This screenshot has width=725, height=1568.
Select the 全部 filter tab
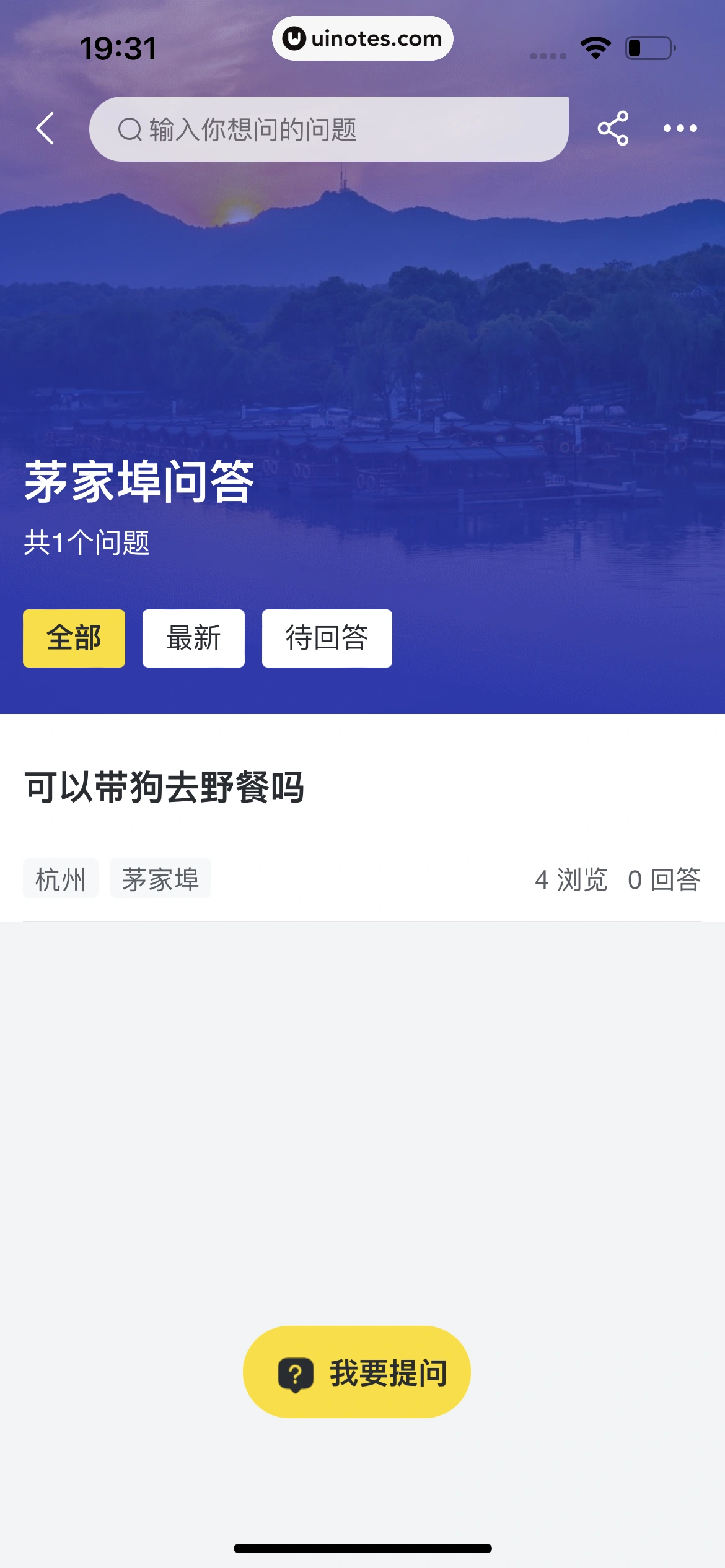[74, 638]
